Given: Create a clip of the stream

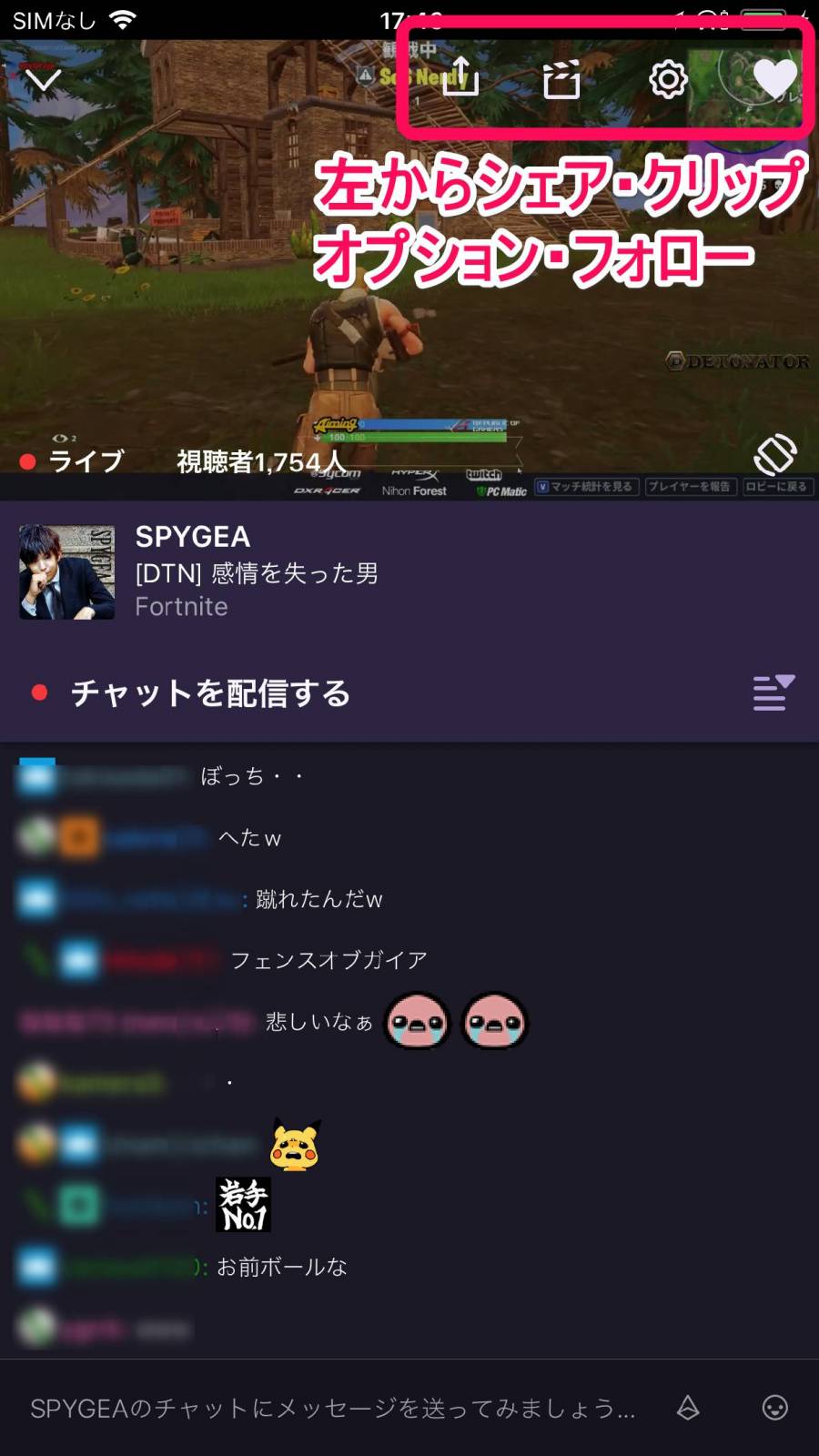Looking at the screenshot, I should point(561,80).
